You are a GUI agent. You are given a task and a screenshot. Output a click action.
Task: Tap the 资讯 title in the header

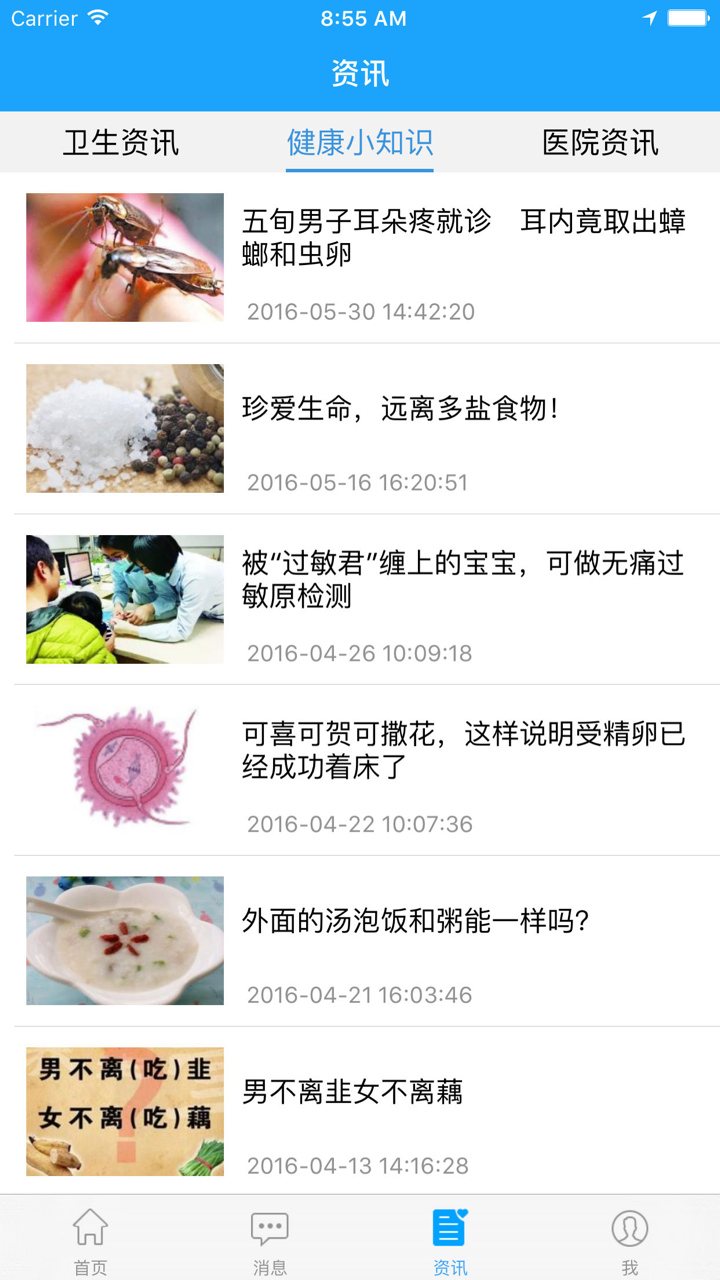[360, 72]
